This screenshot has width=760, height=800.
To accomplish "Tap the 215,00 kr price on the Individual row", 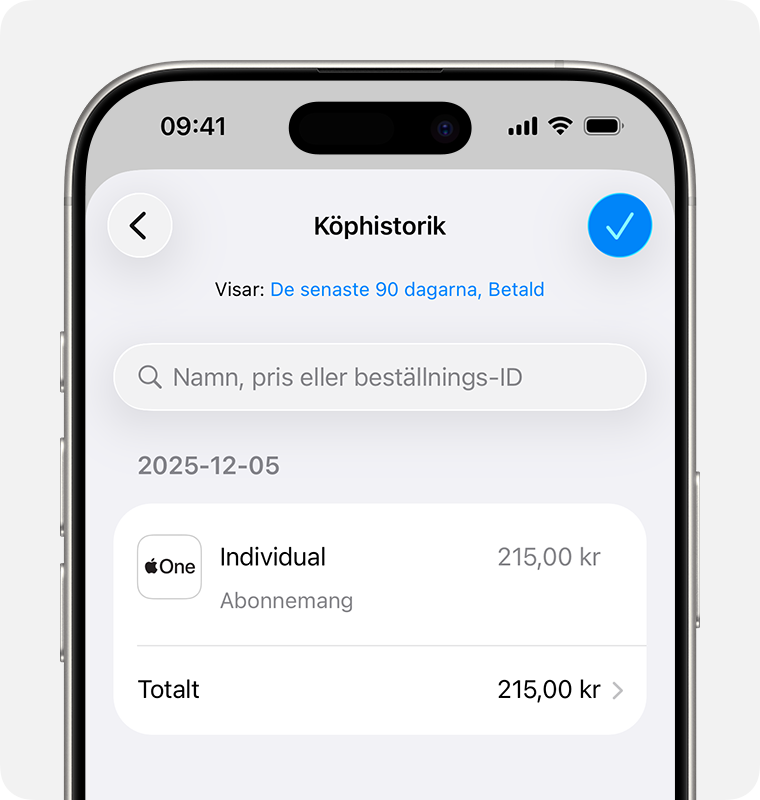I will 548,557.
